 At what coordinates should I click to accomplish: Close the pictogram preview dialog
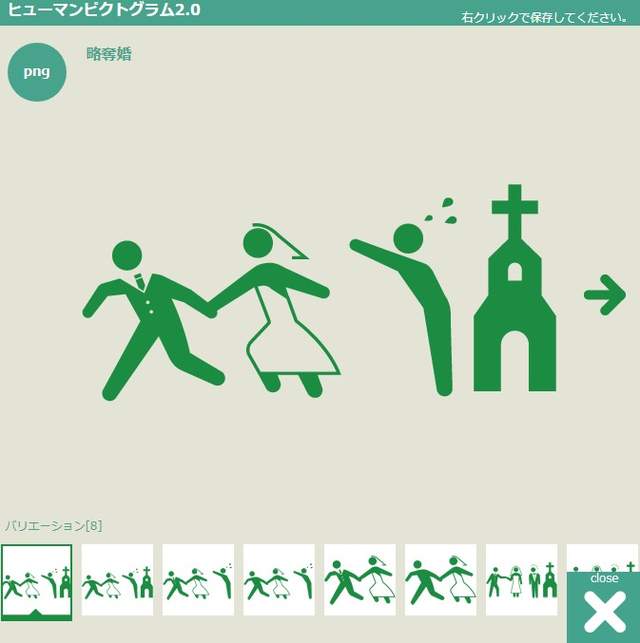click(x=603, y=607)
